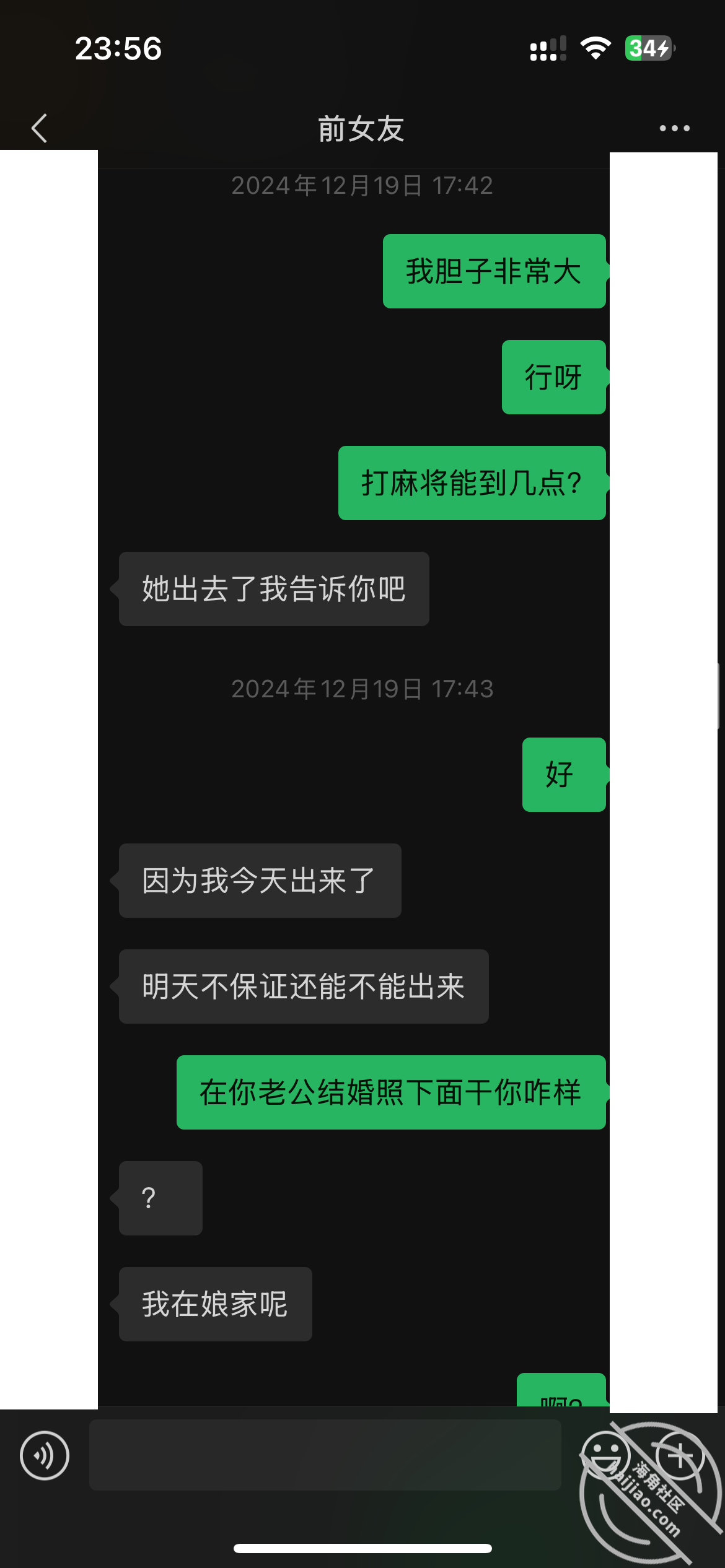
Task: Go back to the chat list
Action: (40, 128)
